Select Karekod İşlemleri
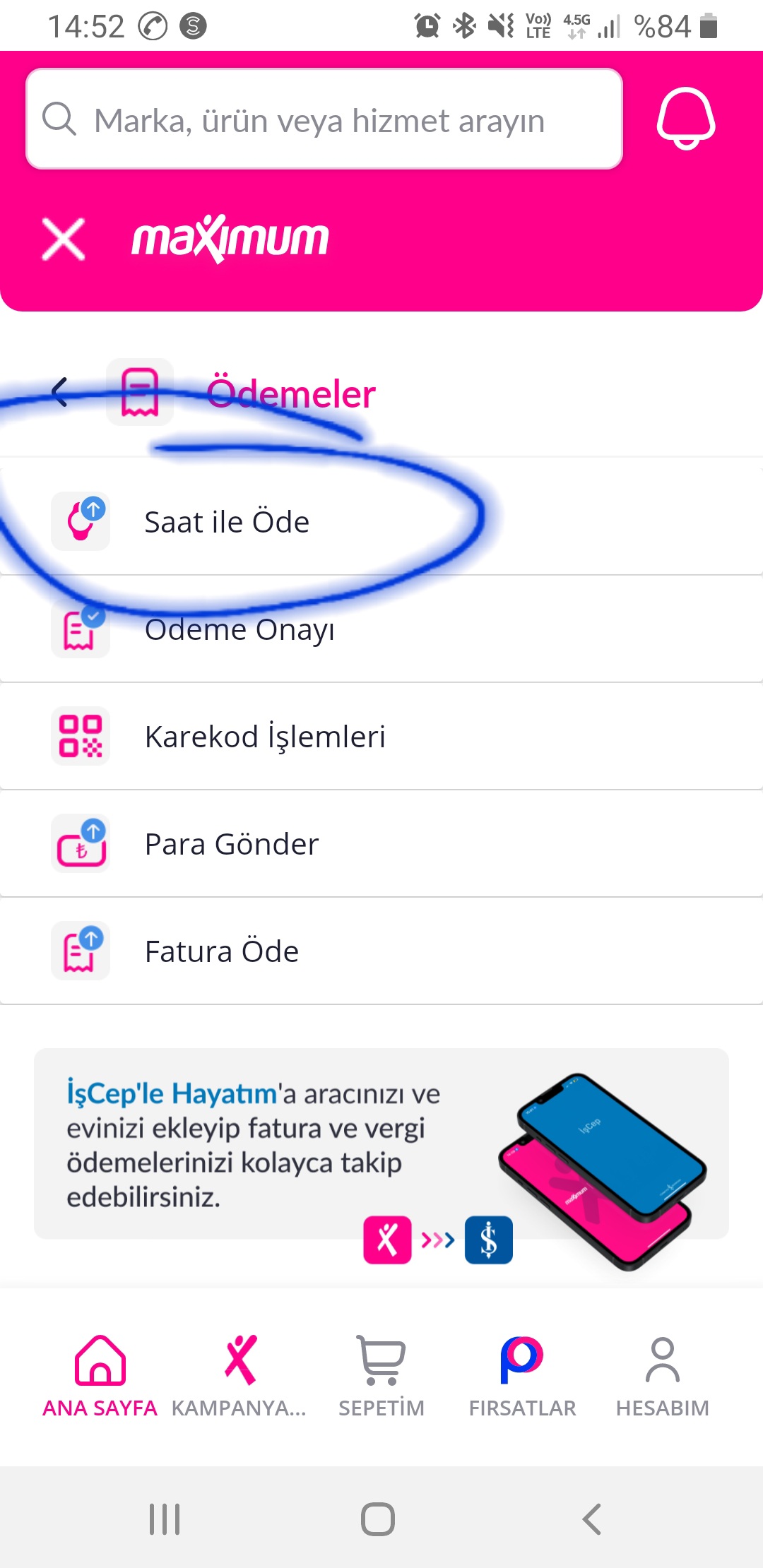 [381, 736]
